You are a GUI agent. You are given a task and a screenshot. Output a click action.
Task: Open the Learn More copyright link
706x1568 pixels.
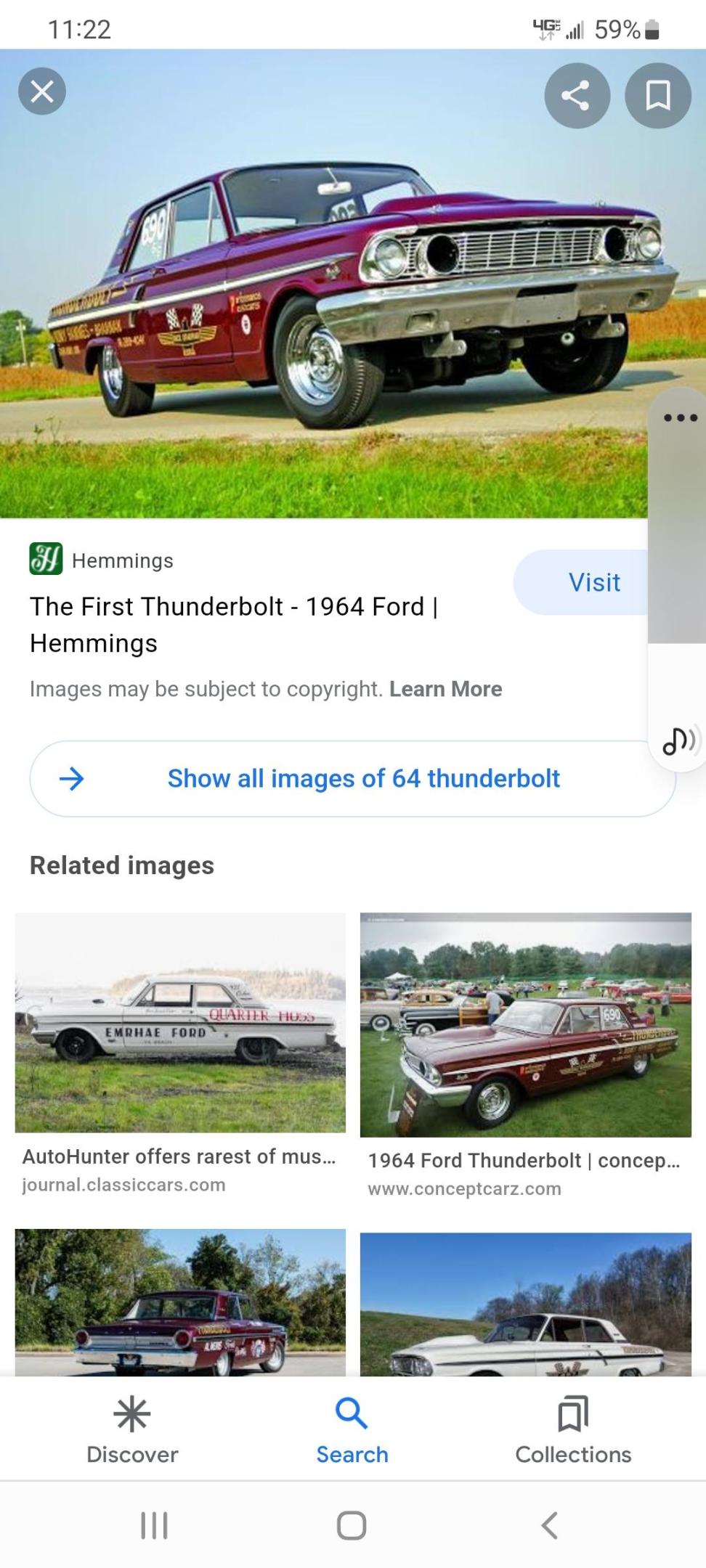(446, 688)
